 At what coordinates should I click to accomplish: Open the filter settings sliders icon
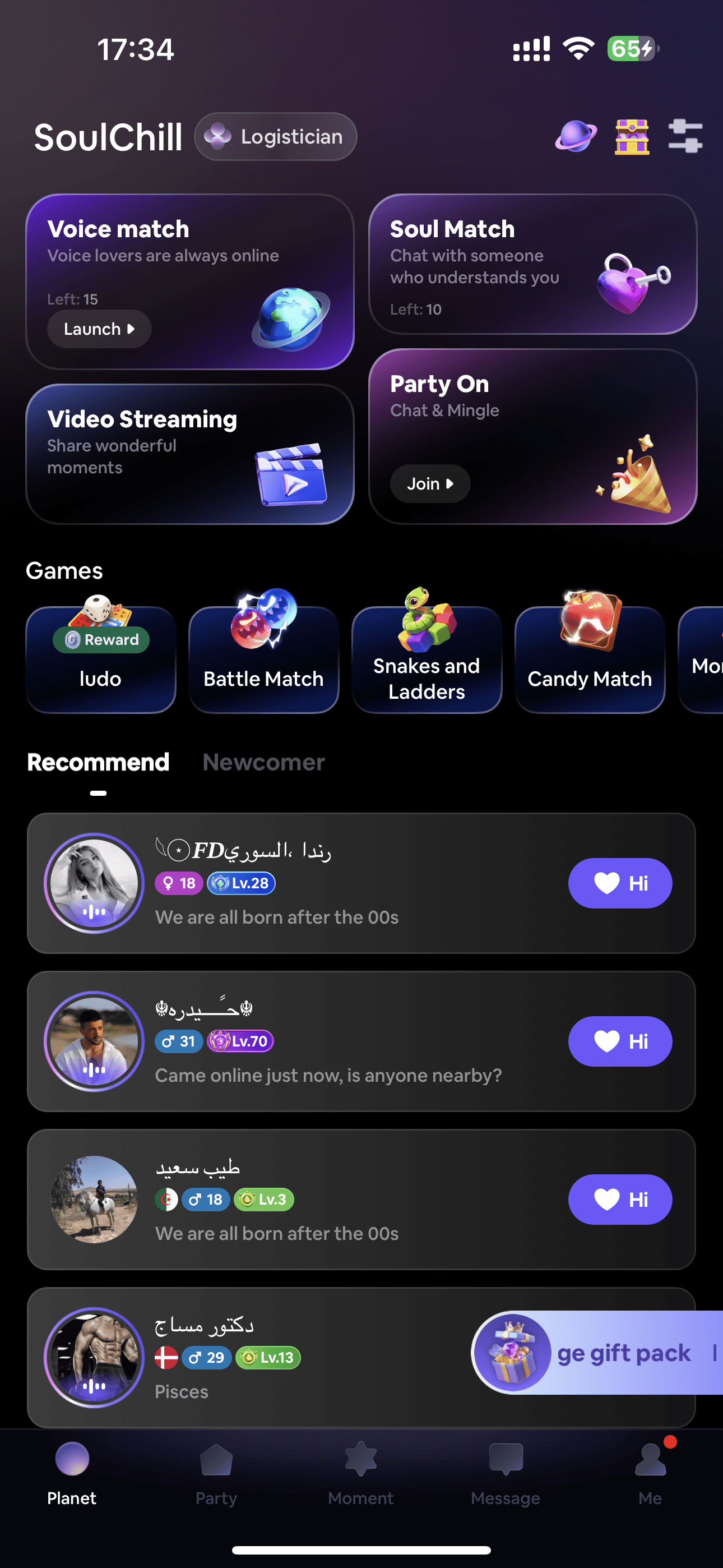point(685,136)
